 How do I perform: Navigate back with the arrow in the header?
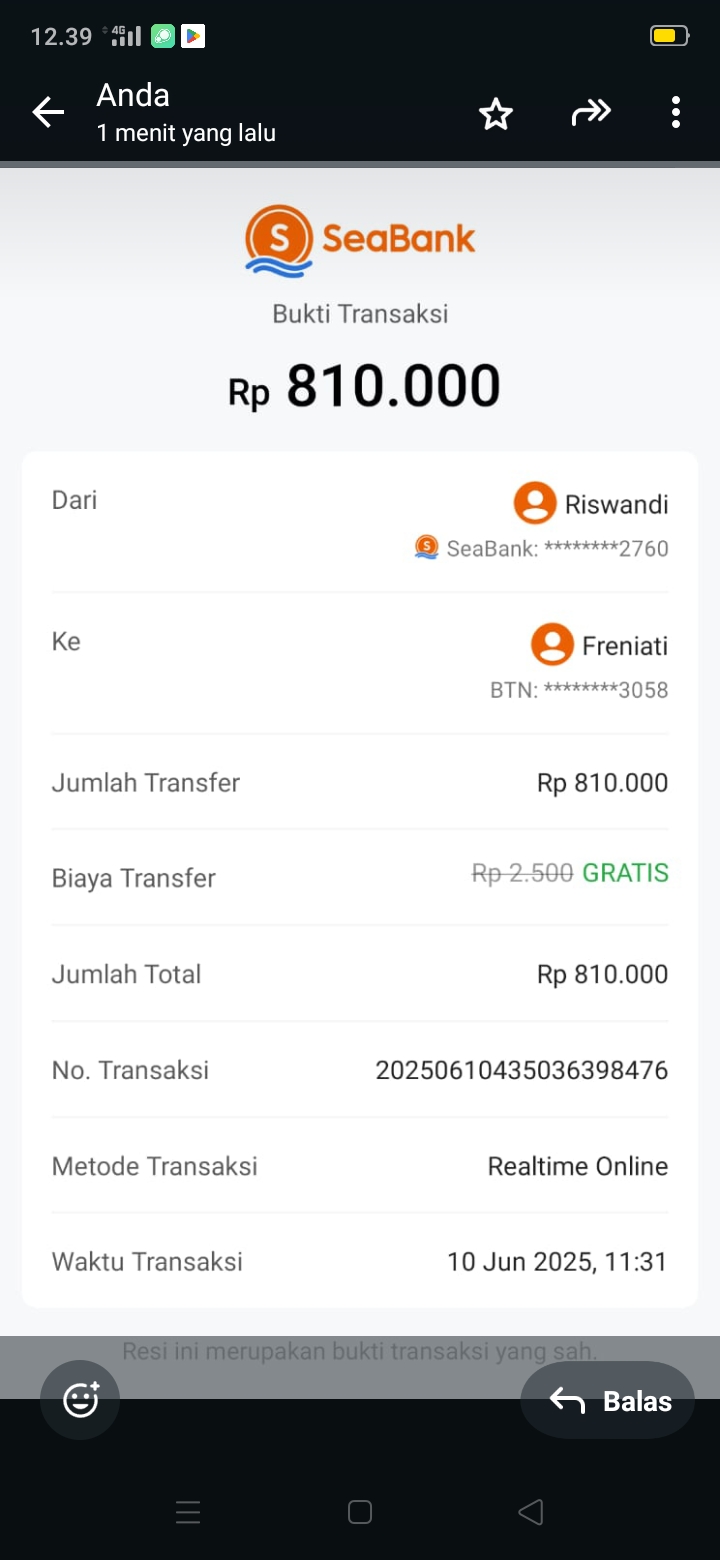(48, 112)
